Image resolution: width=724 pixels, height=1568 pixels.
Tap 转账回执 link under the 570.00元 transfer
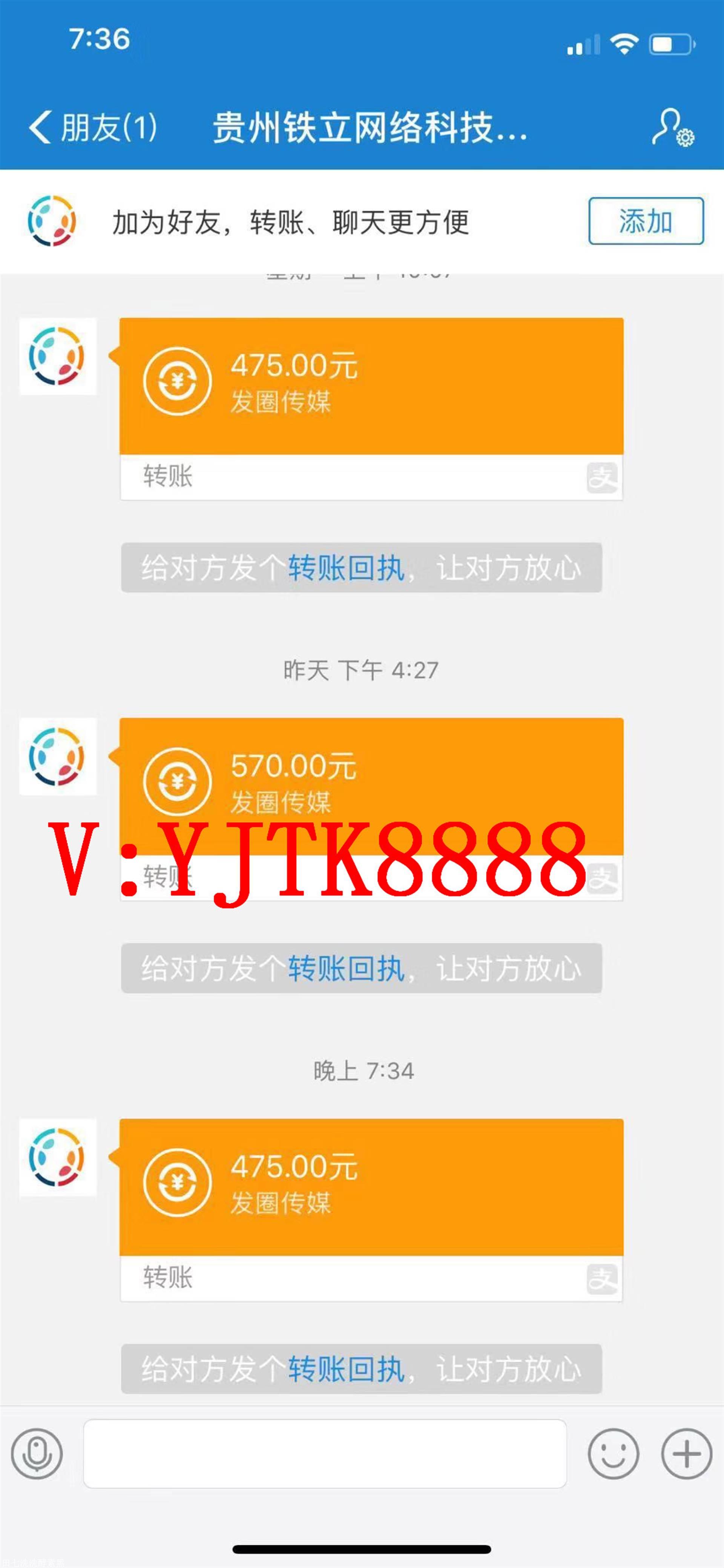[346, 968]
